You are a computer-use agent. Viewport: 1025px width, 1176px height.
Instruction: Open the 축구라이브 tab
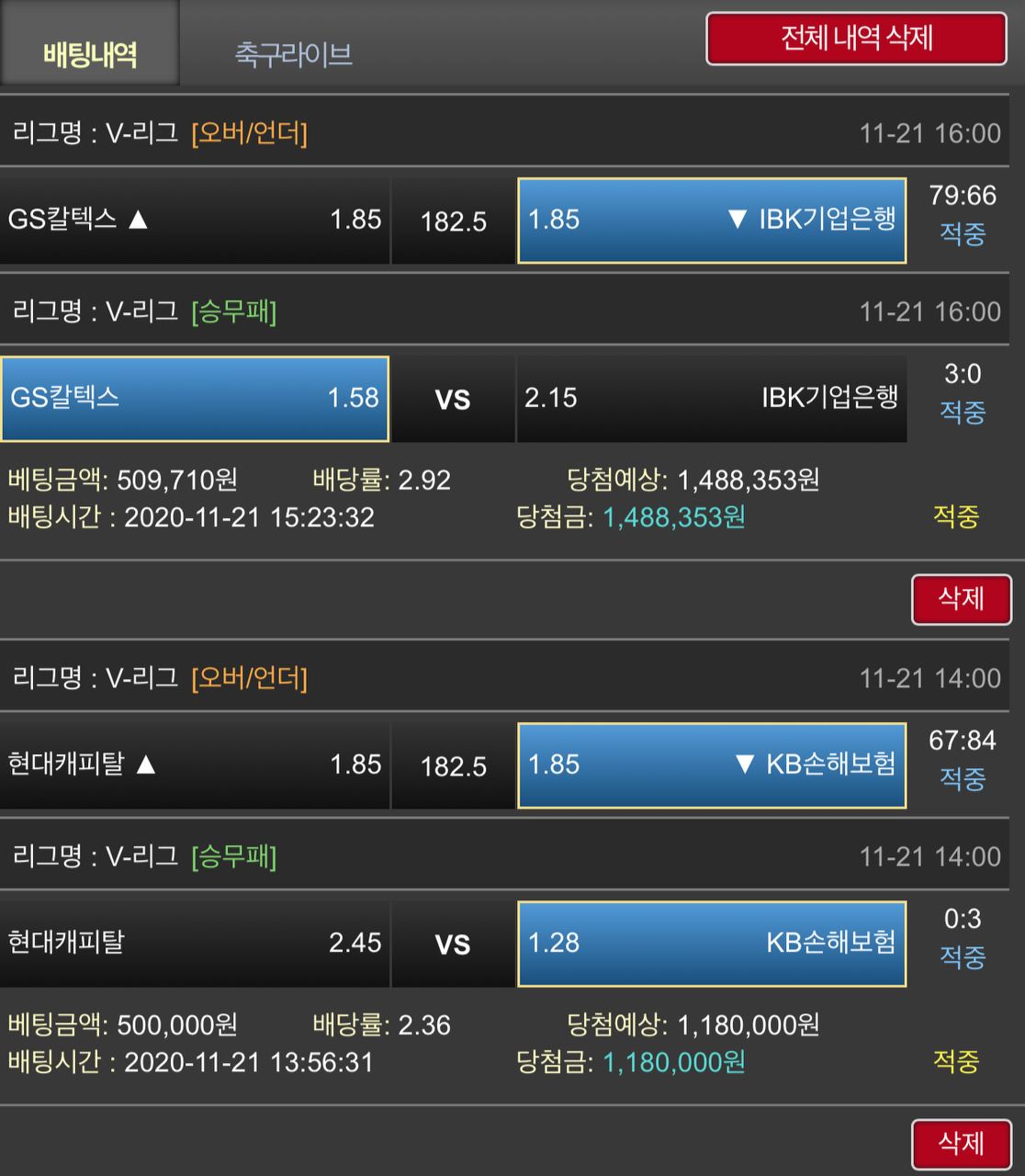(x=293, y=54)
